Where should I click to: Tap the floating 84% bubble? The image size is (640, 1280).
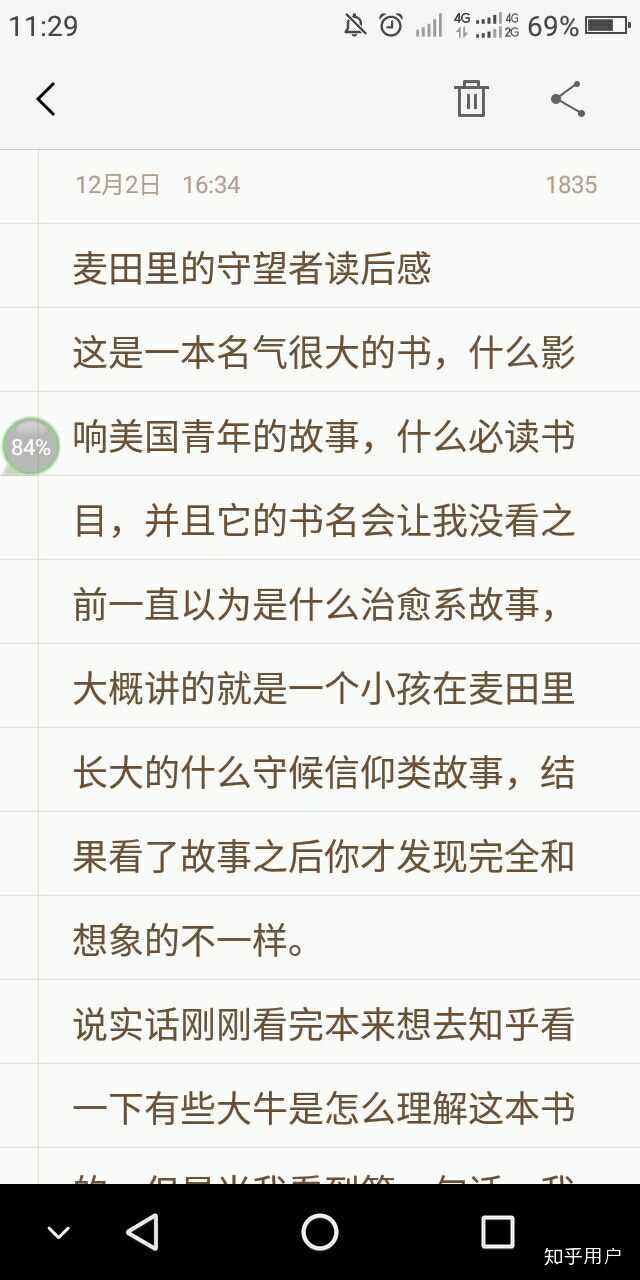click(31, 447)
